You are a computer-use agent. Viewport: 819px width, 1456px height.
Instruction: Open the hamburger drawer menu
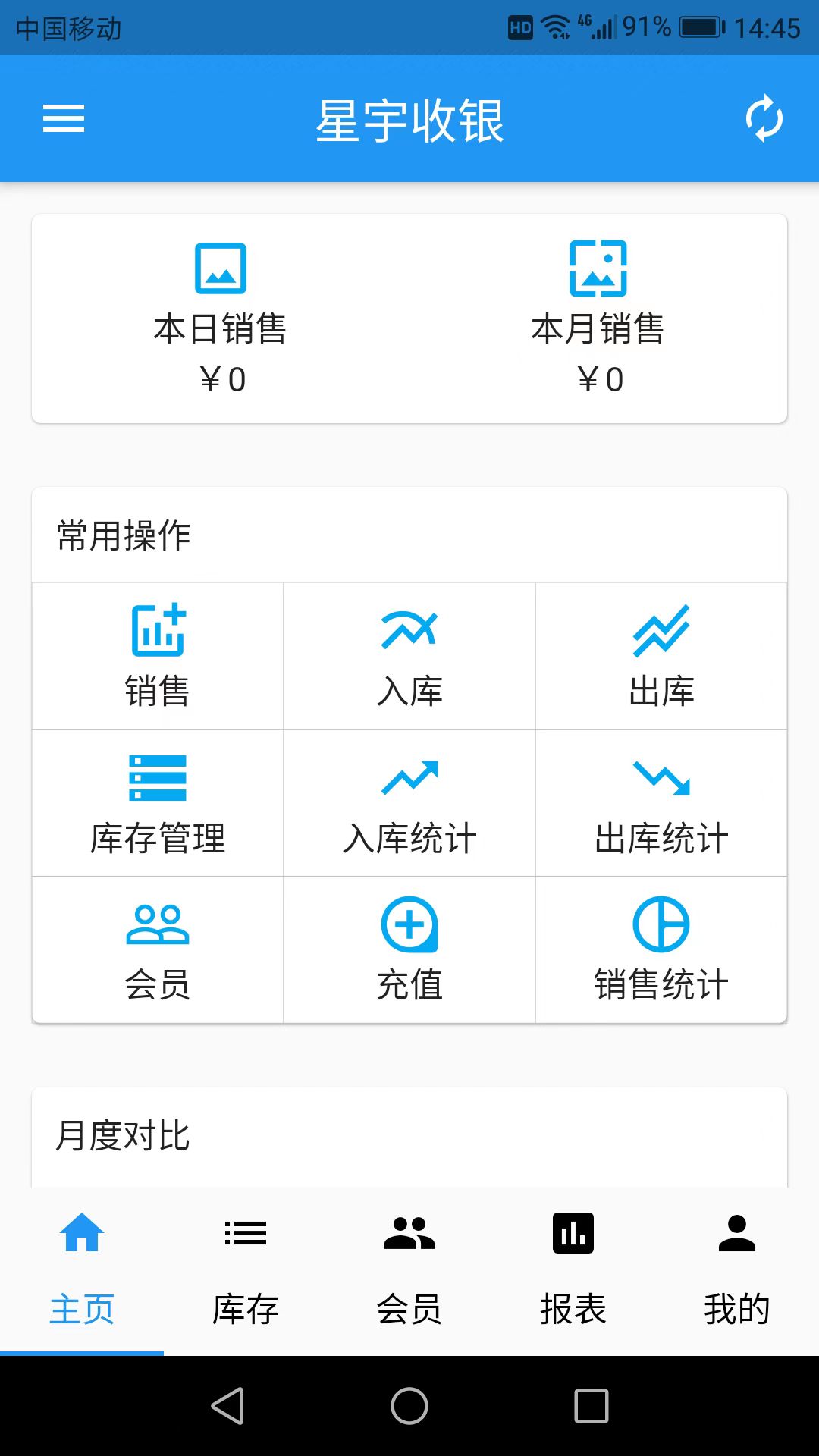pos(64,118)
